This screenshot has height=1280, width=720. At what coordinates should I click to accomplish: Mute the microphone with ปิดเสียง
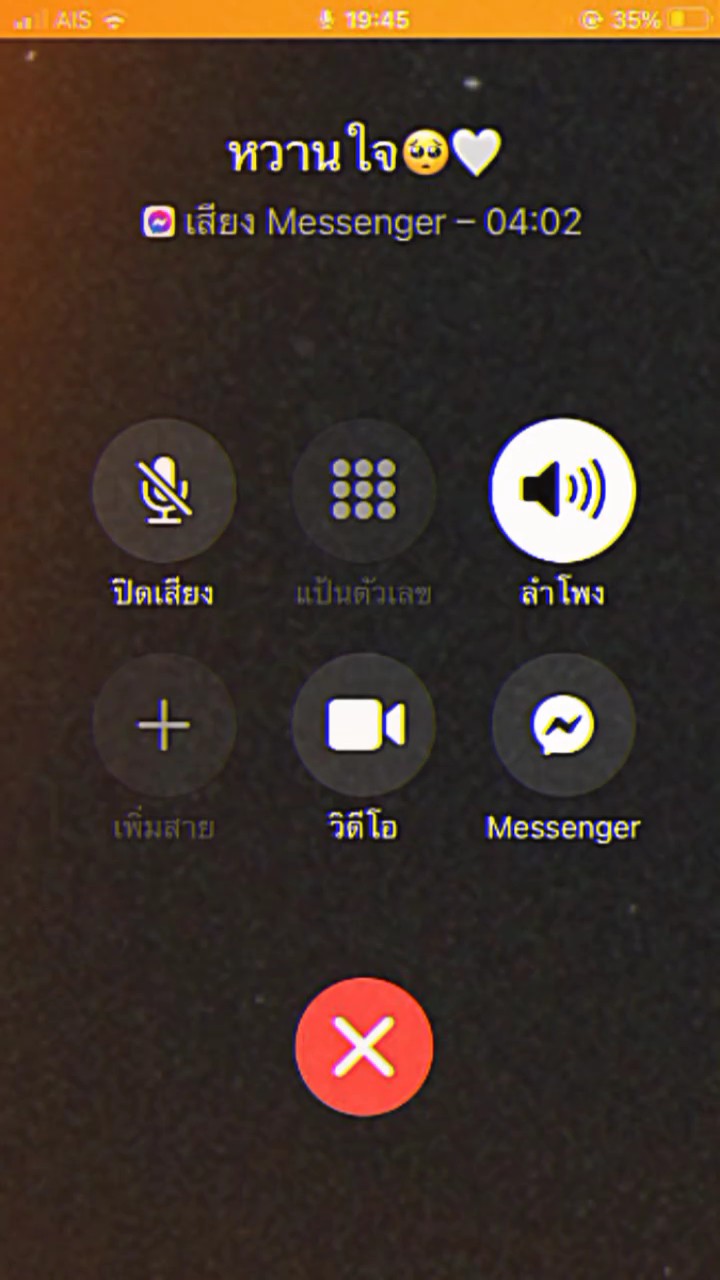point(164,491)
